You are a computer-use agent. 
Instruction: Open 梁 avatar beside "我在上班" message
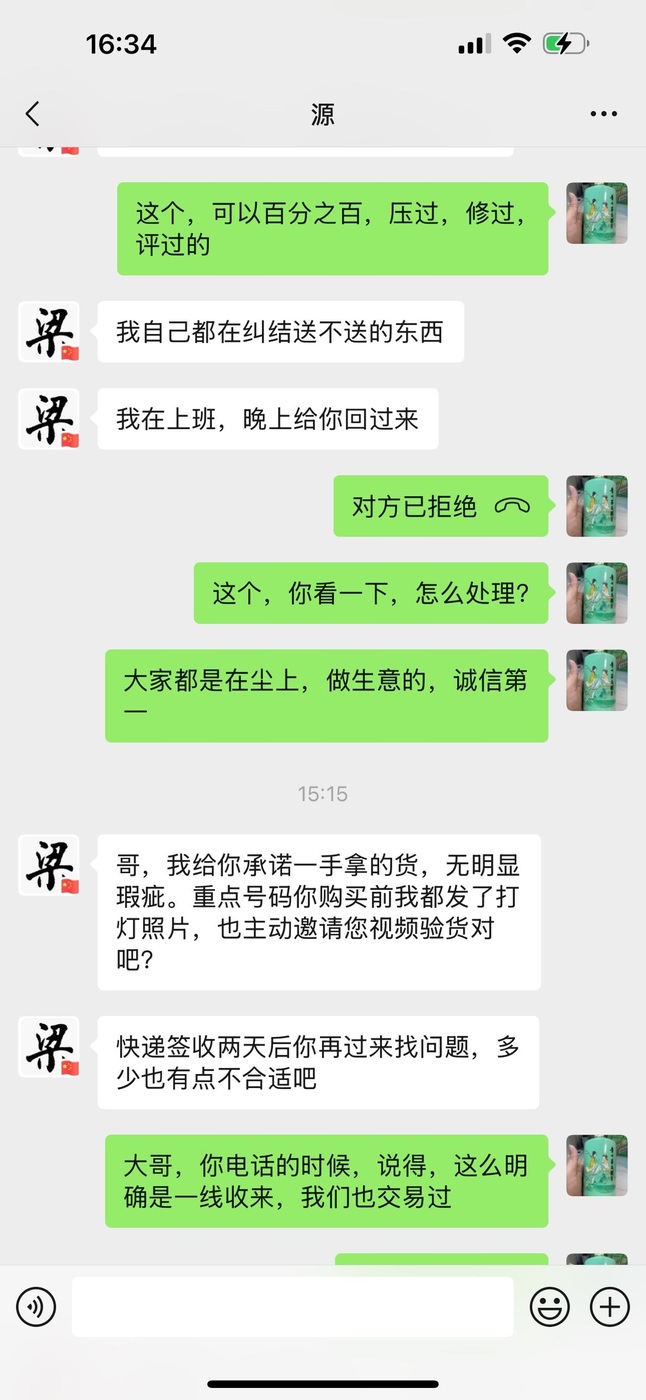(49, 418)
